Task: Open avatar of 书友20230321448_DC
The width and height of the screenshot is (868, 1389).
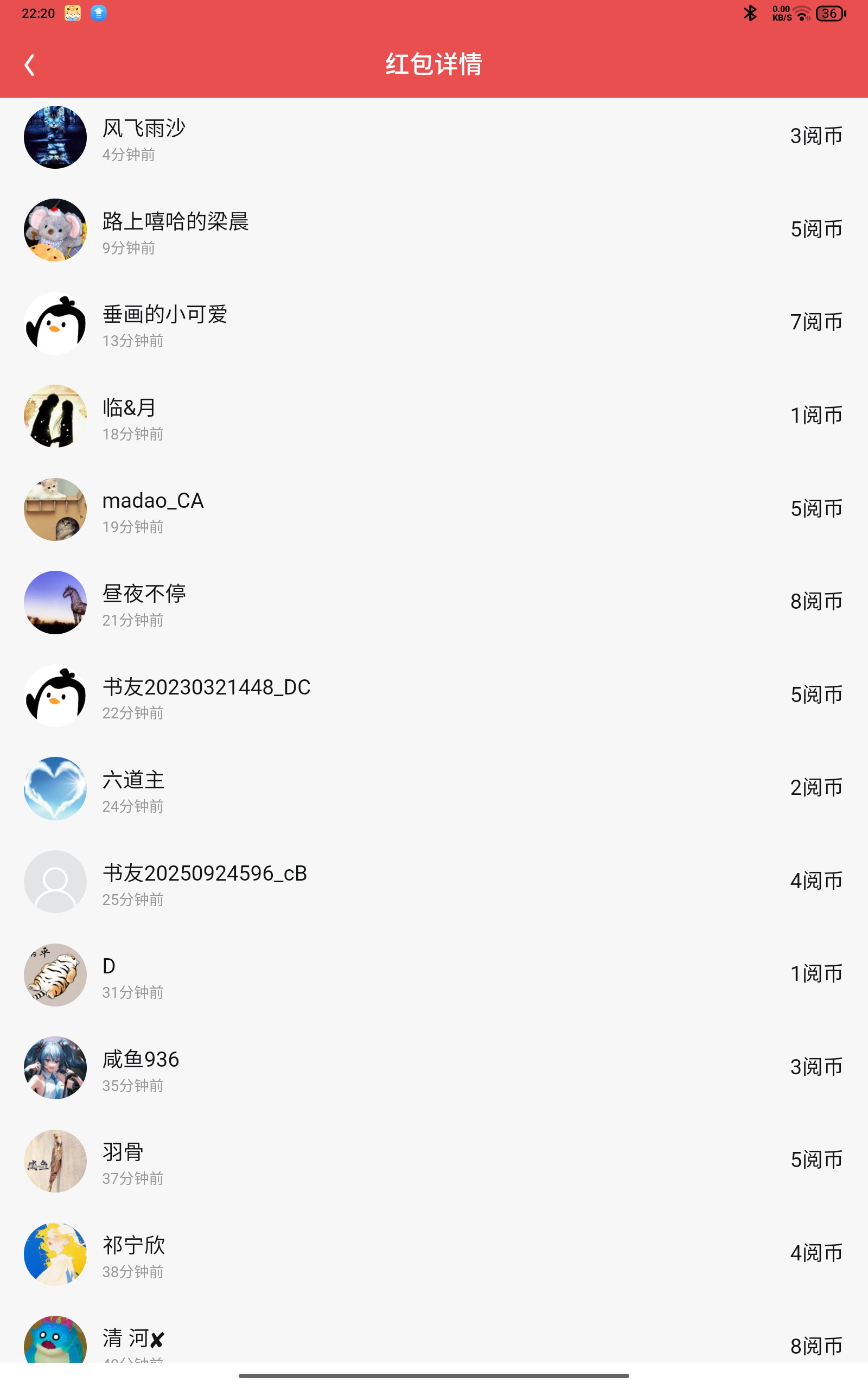Action: [x=55, y=695]
